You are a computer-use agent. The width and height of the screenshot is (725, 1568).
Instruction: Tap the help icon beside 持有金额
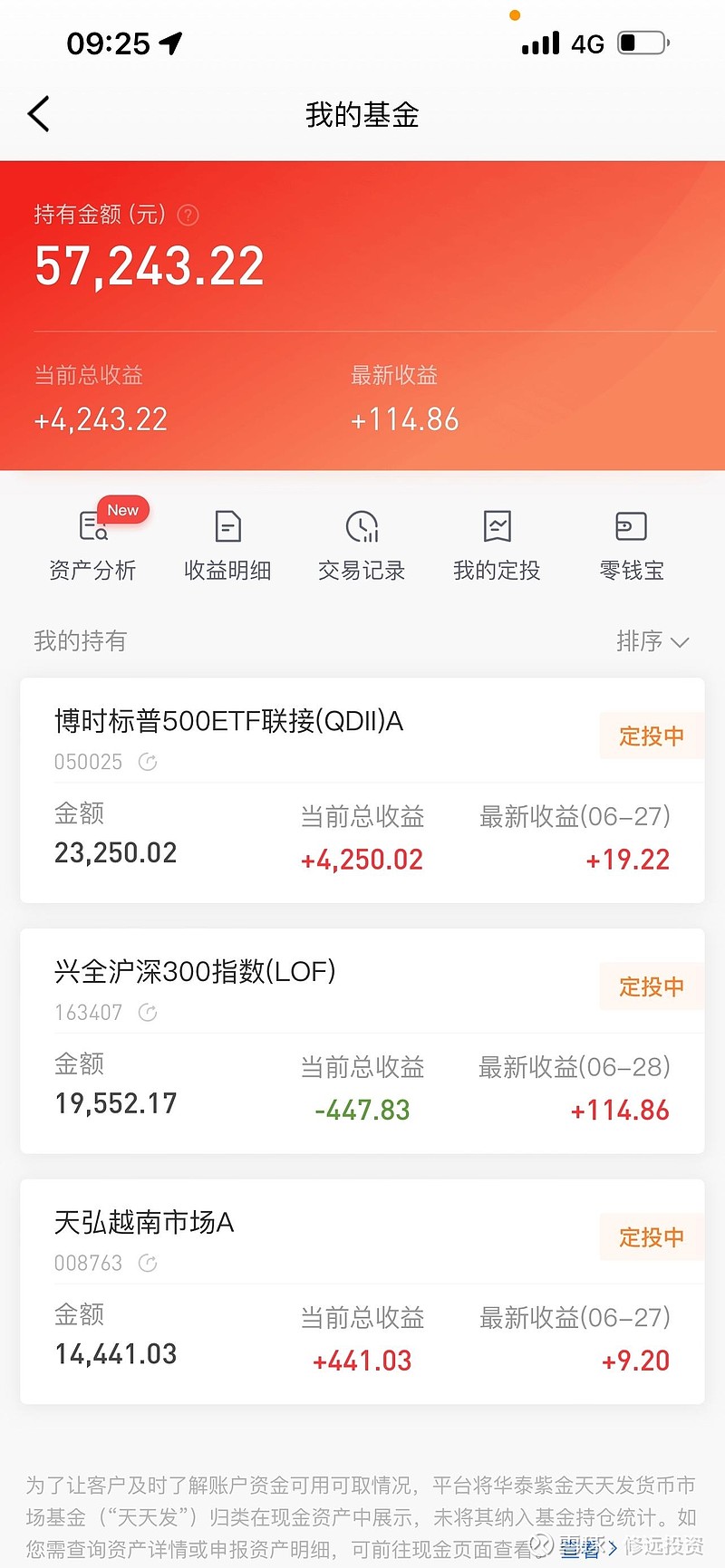188,215
